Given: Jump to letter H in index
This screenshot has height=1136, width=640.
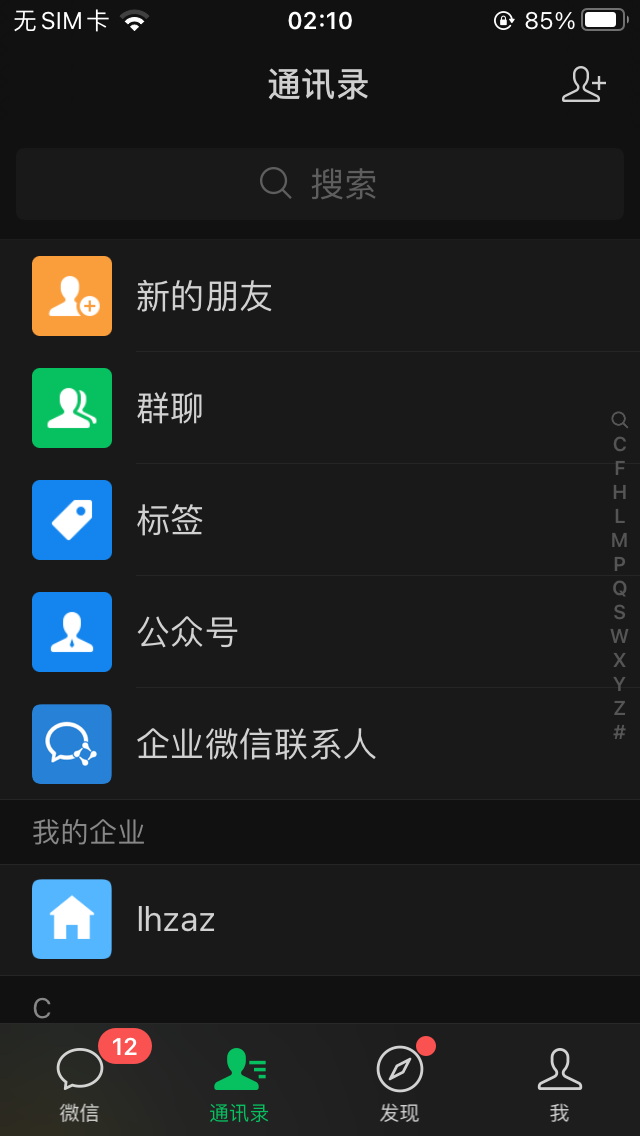Looking at the screenshot, I should (x=620, y=492).
